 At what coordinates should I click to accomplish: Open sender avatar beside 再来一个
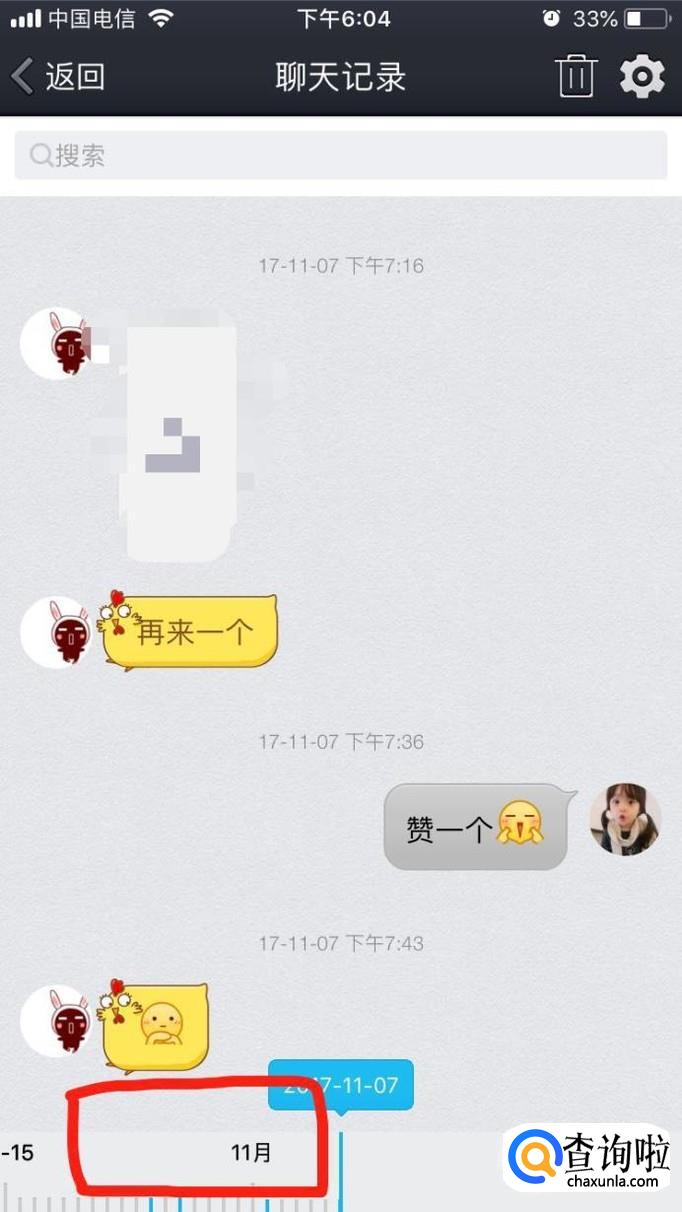click(x=56, y=633)
